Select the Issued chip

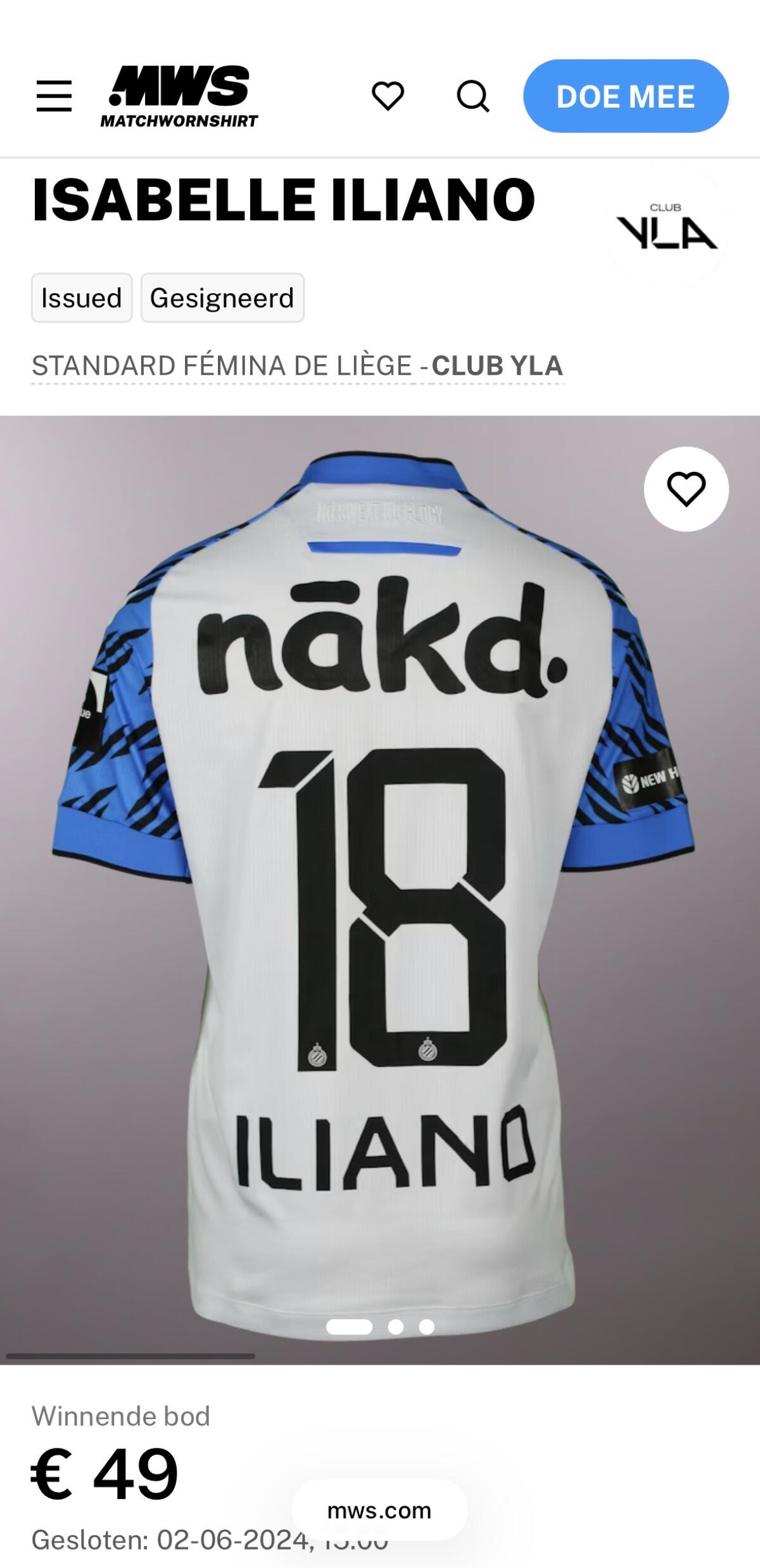[82, 298]
